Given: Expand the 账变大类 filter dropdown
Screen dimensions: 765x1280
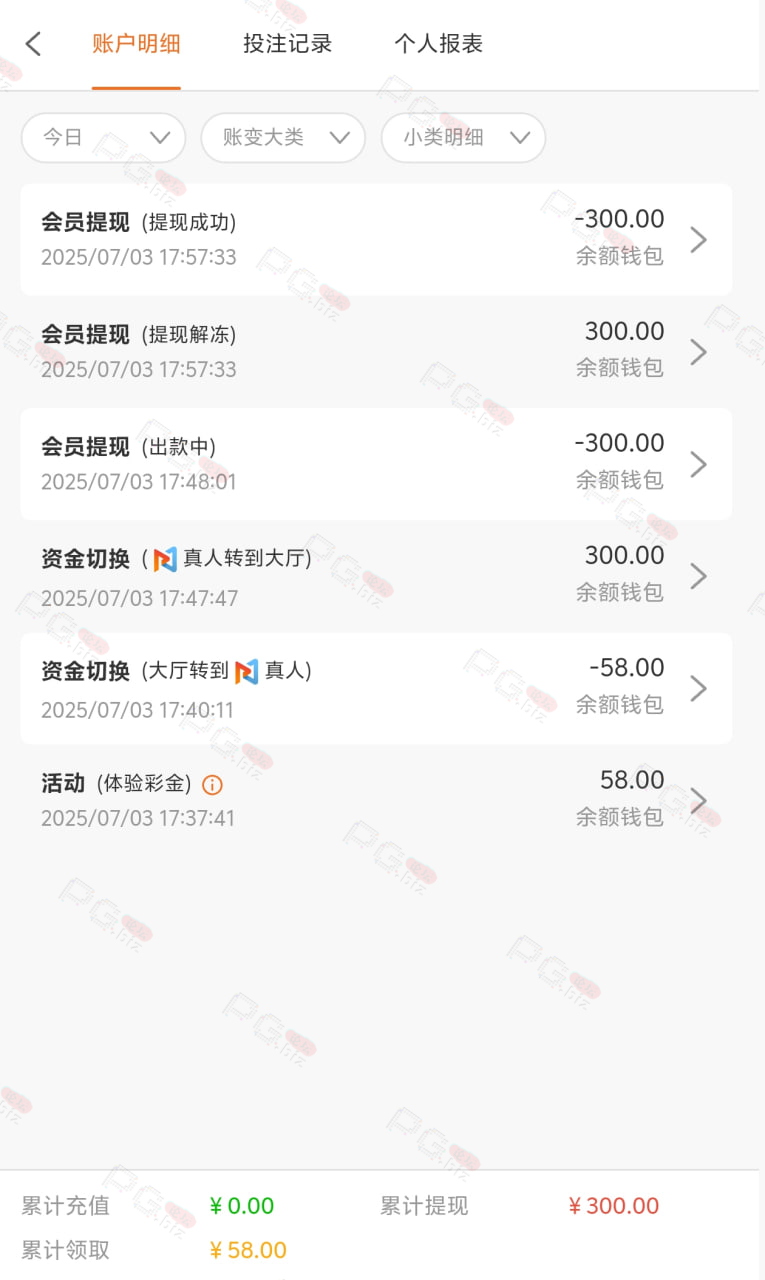Looking at the screenshot, I should 283,138.
